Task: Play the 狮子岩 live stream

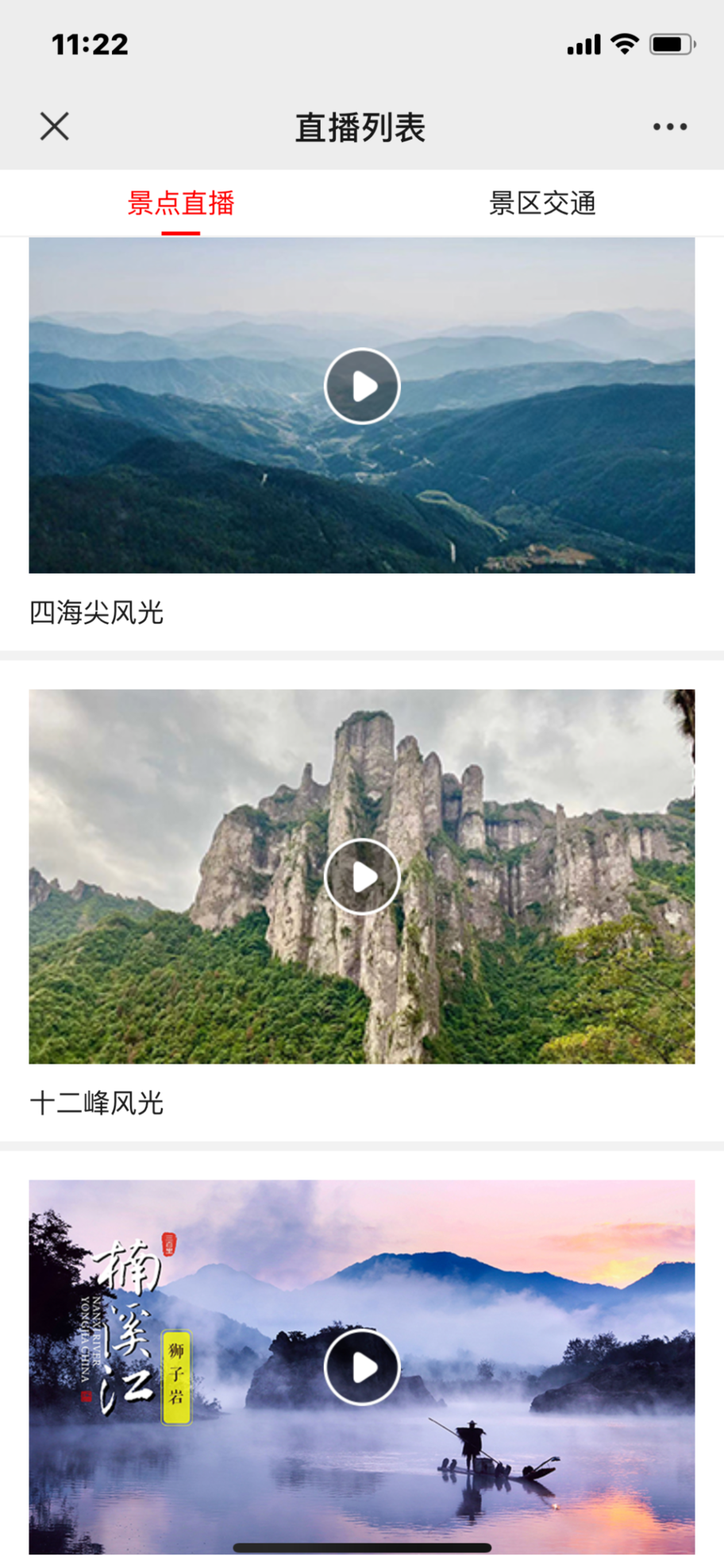Action: click(x=362, y=1367)
